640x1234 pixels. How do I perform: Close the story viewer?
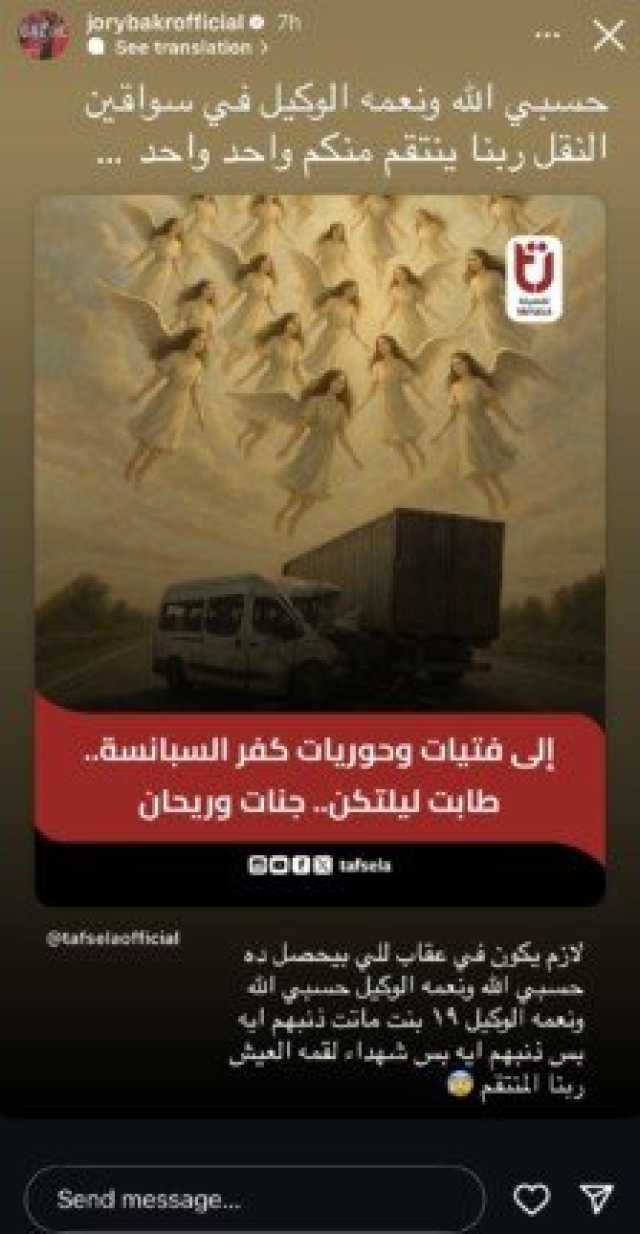[608, 37]
